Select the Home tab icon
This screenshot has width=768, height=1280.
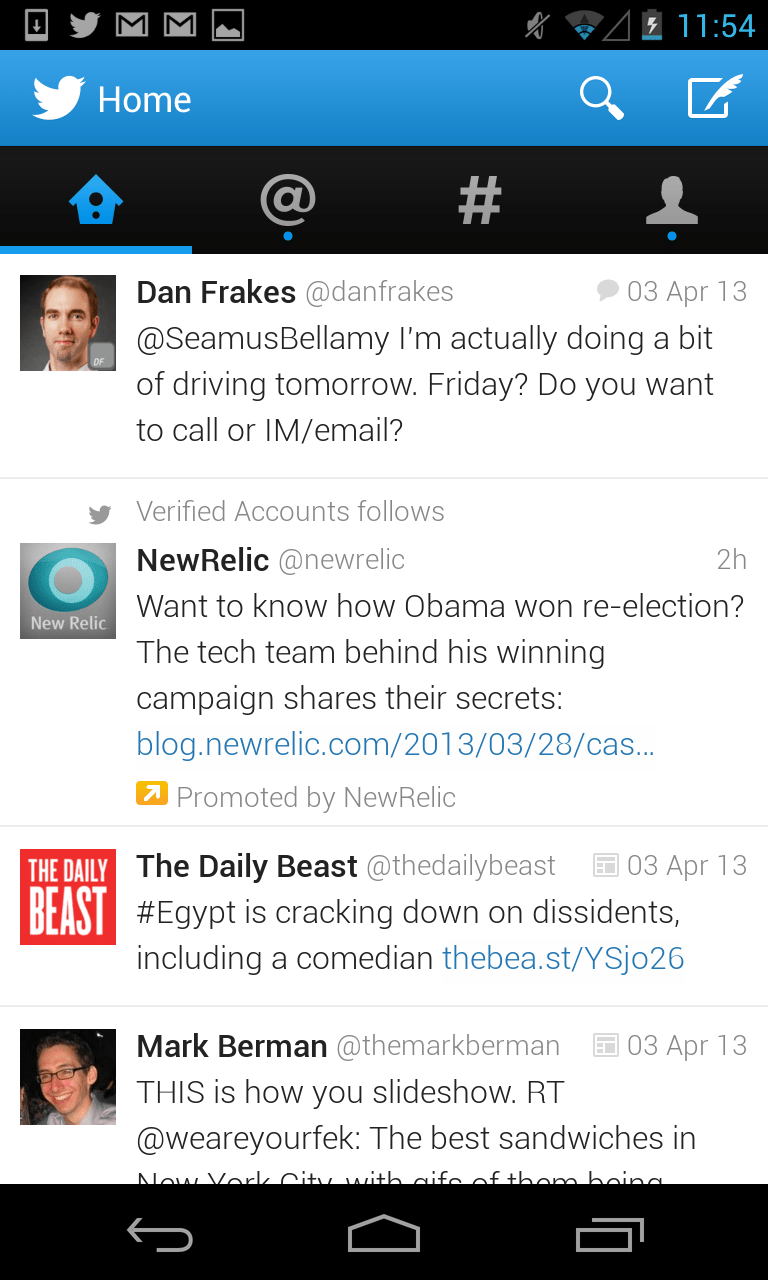pyautogui.click(x=96, y=199)
